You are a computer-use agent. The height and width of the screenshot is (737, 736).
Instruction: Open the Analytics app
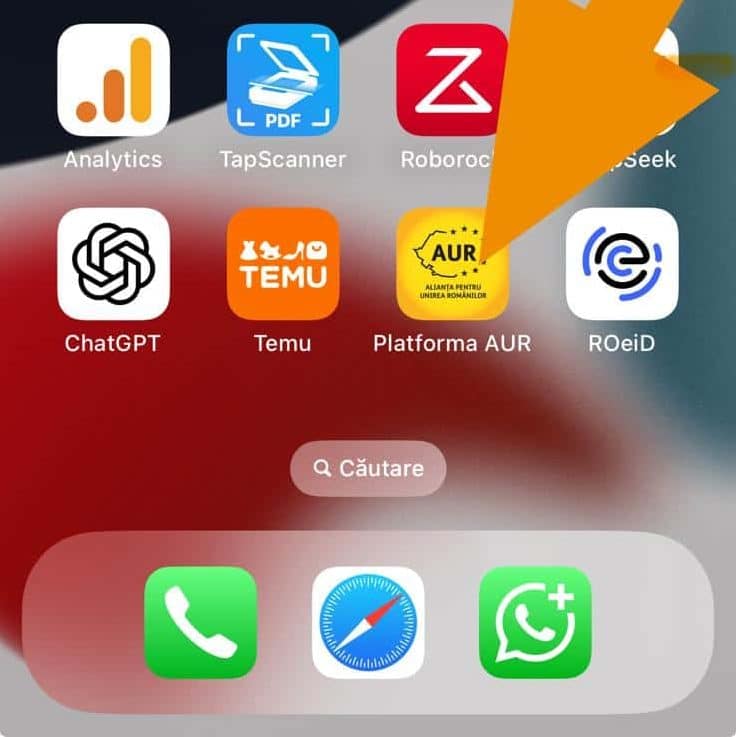pos(113,80)
